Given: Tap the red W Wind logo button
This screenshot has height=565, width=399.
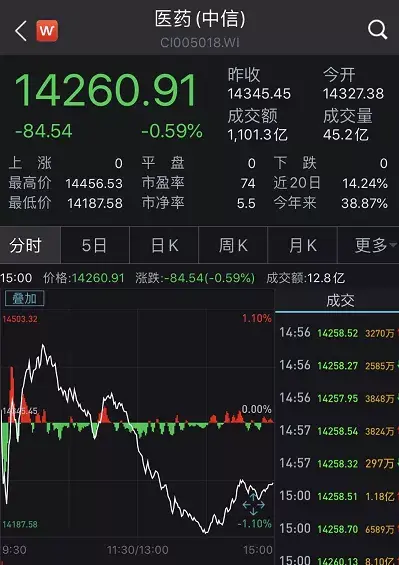Looking at the screenshot, I should click(x=47, y=31).
